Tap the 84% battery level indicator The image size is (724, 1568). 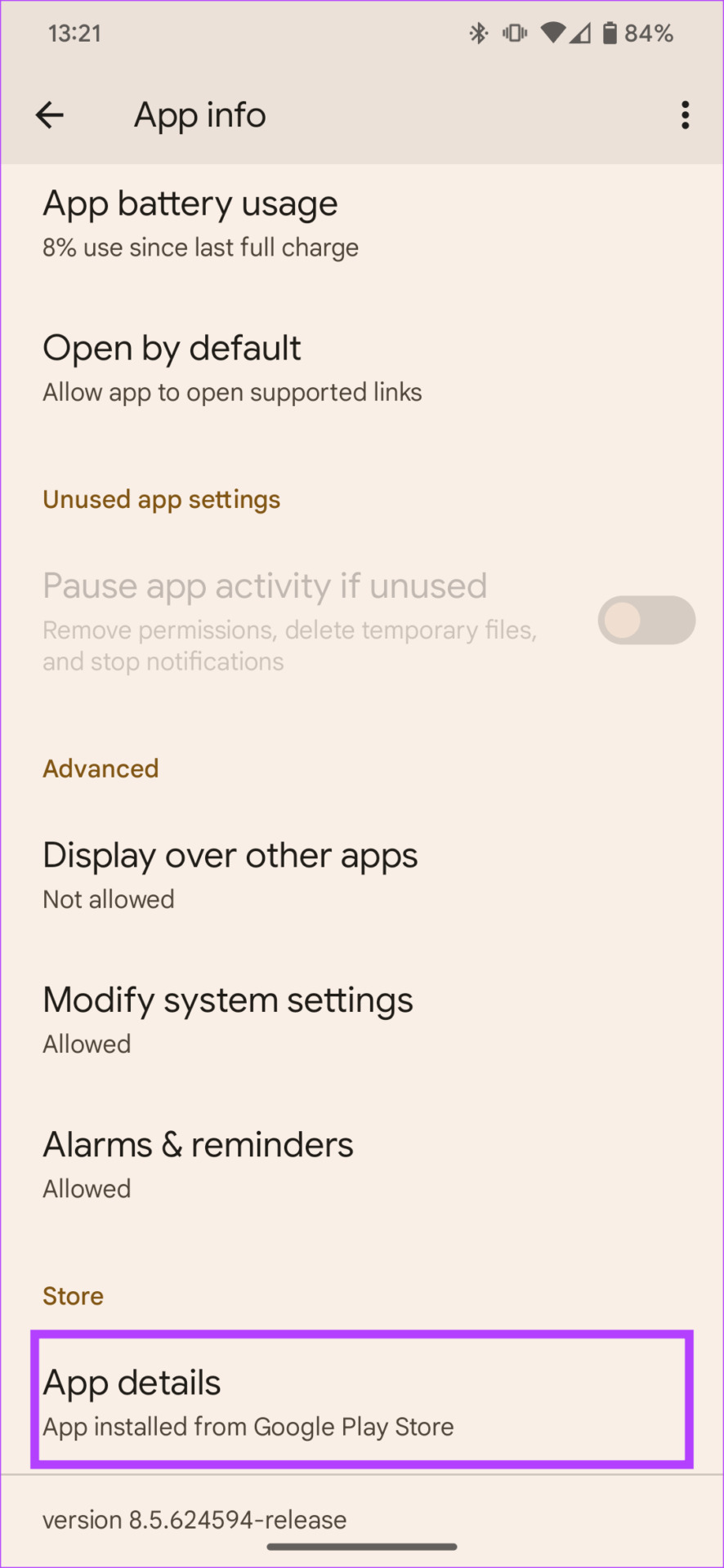[x=648, y=33]
